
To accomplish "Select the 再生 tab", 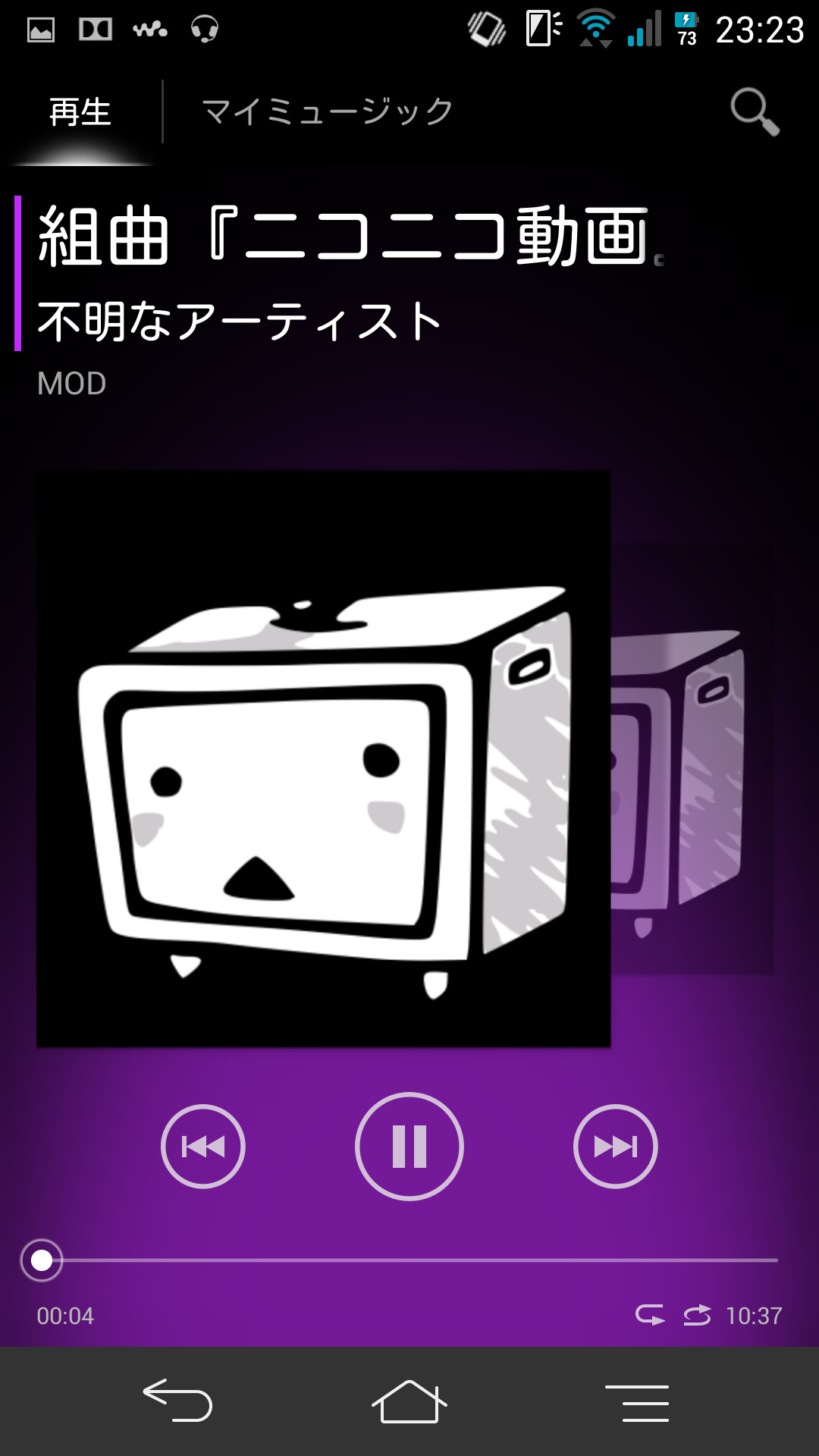I will click(x=80, y=112).
